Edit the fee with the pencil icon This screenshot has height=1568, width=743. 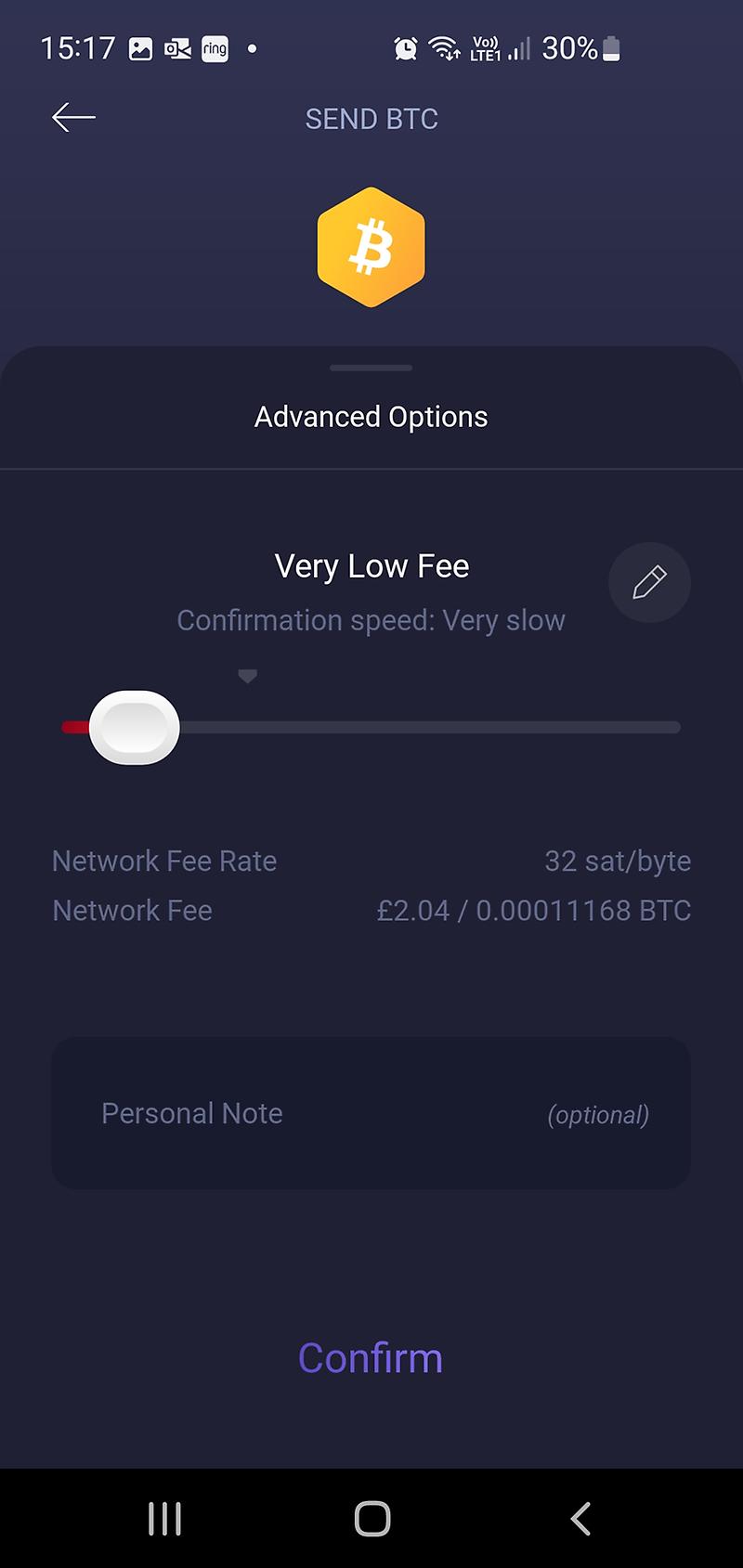point(649,582)
